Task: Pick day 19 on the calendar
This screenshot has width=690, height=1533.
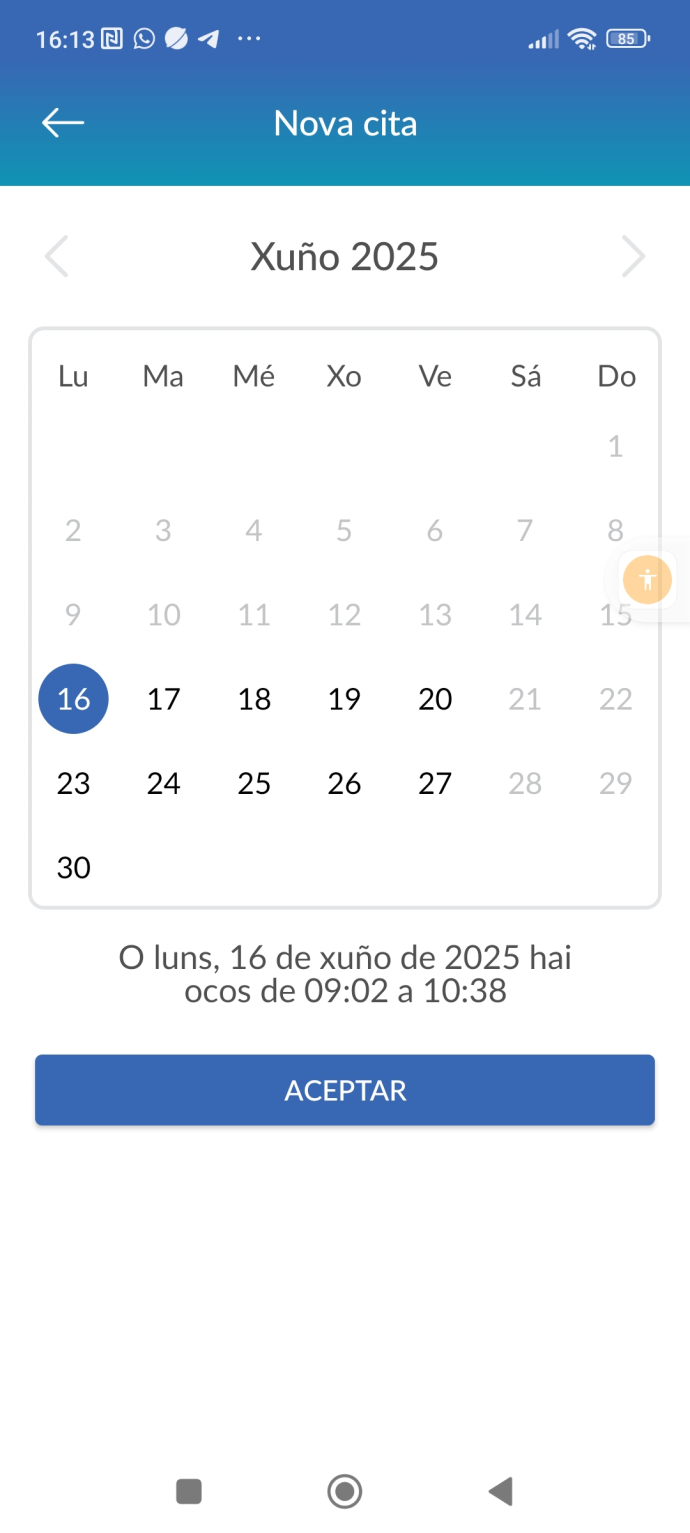Action: [x=344, y=699]
